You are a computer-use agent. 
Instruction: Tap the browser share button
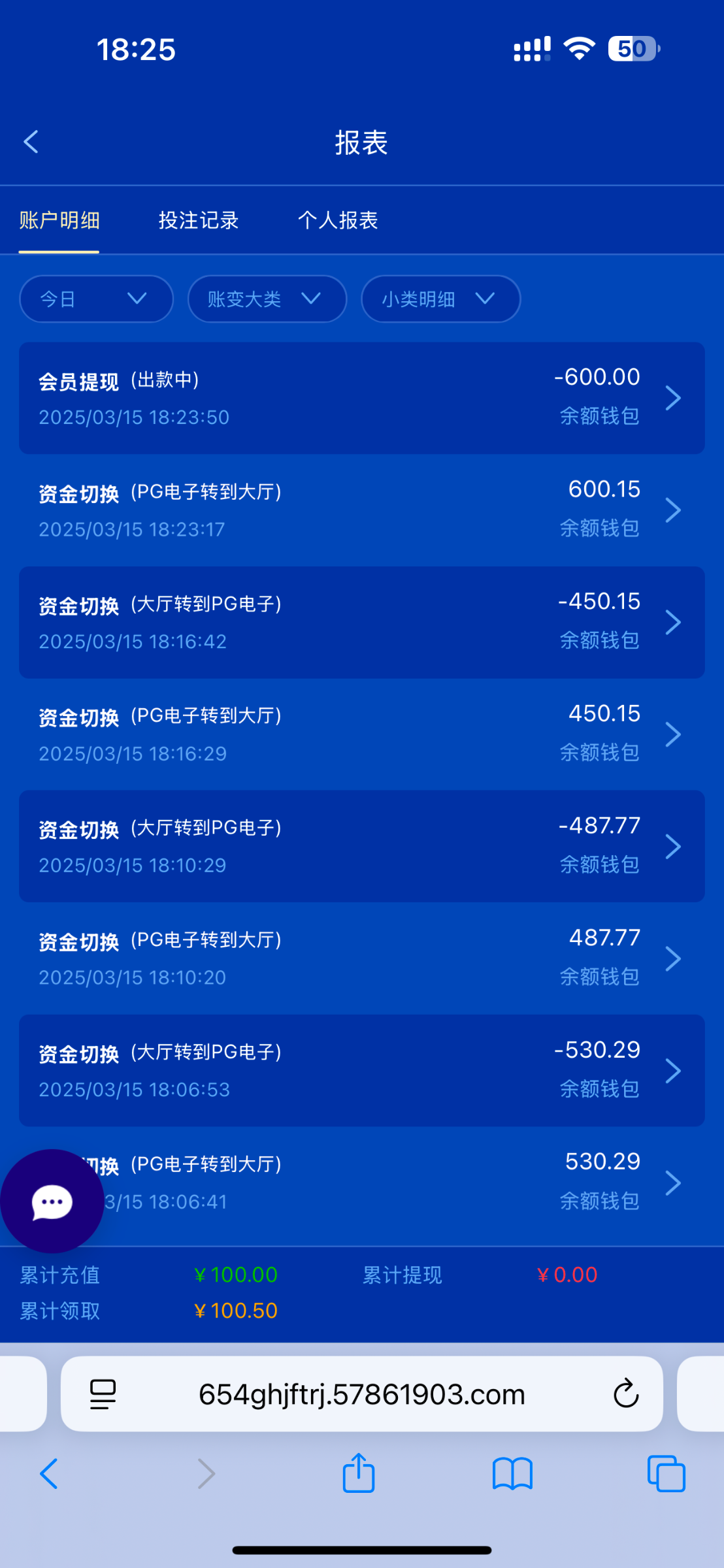point(359,1473)
